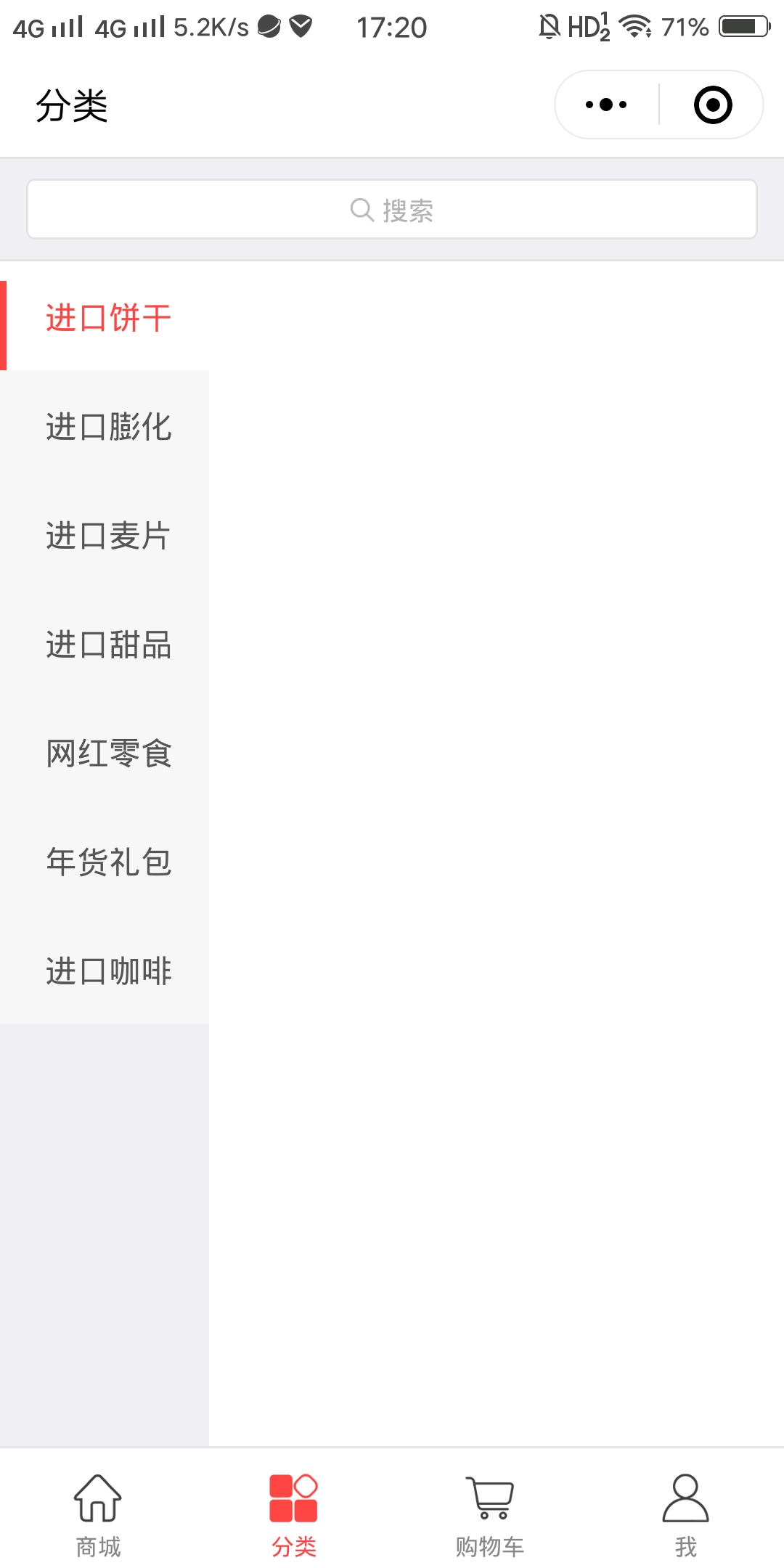View the 网红零食 category

(x=107, y=754)
